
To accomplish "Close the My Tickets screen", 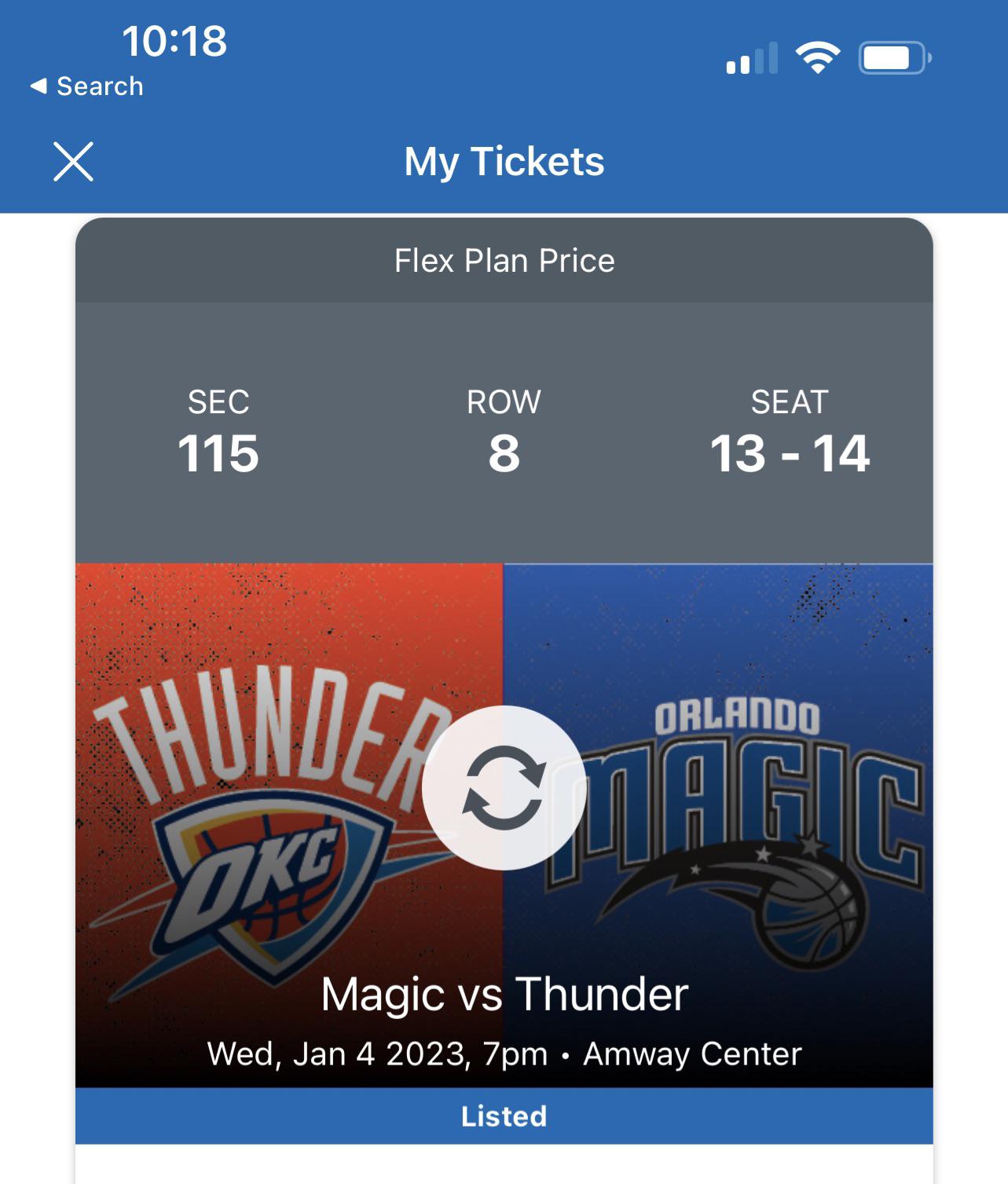I will point(73,162).
